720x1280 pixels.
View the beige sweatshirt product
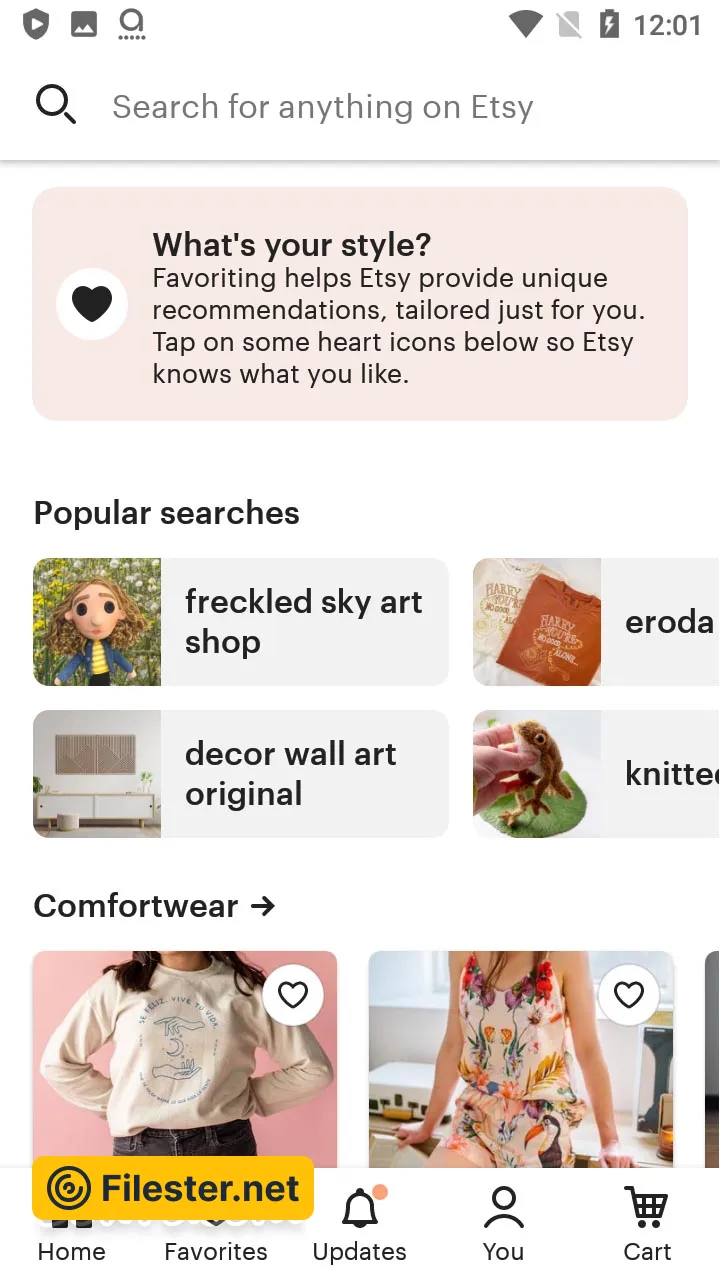point(150,1080)
